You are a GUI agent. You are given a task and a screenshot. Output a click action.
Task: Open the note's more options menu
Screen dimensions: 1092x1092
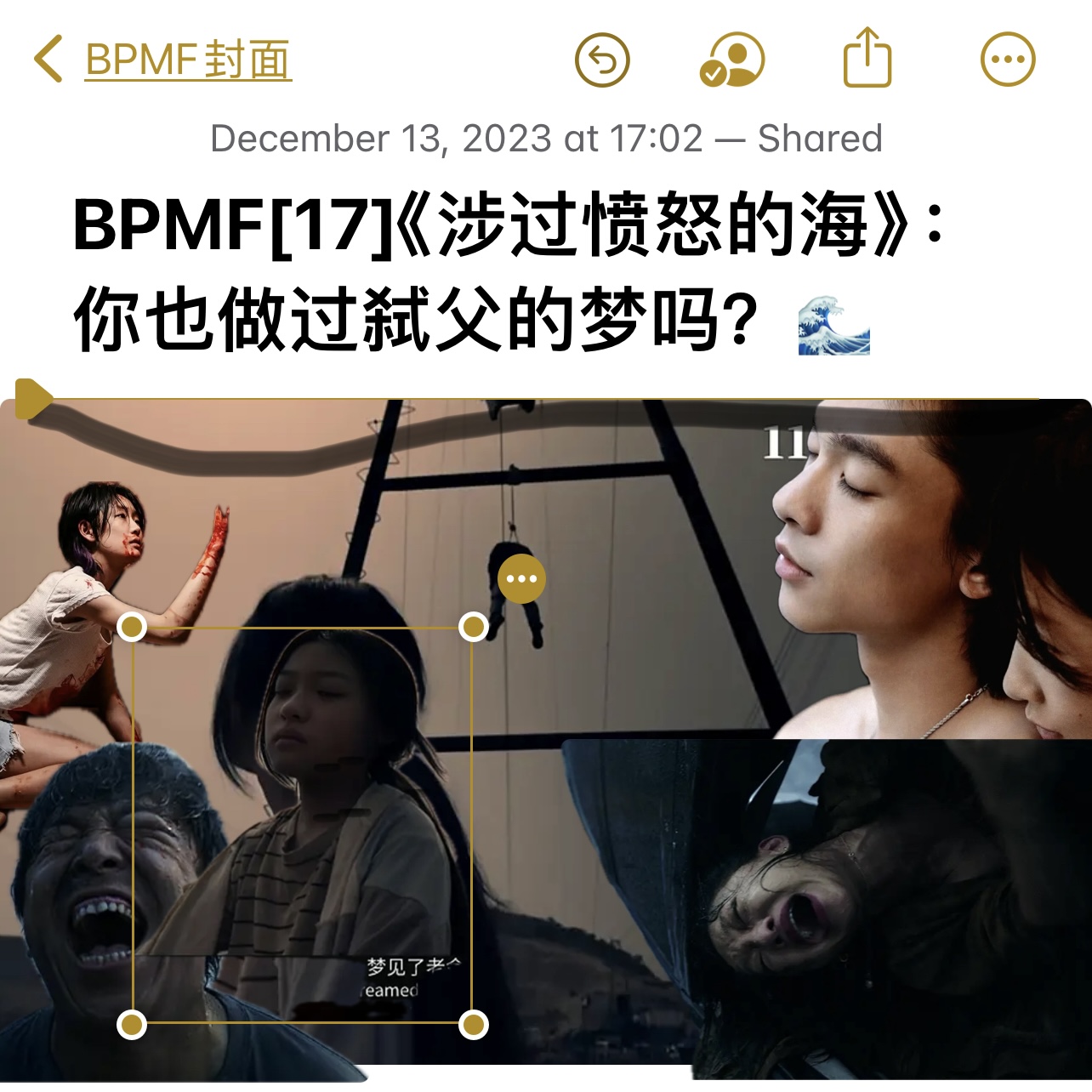tap(1008, 60)
